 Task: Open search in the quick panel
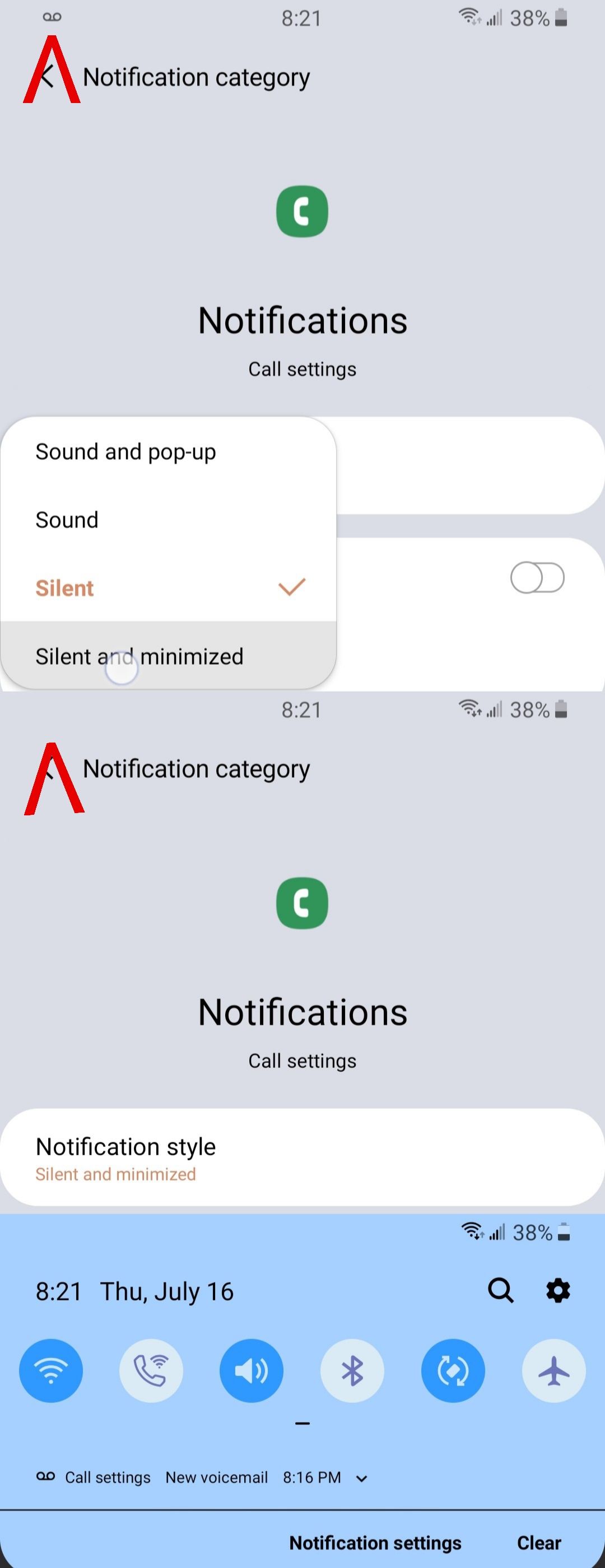[x=500, y=1290]
